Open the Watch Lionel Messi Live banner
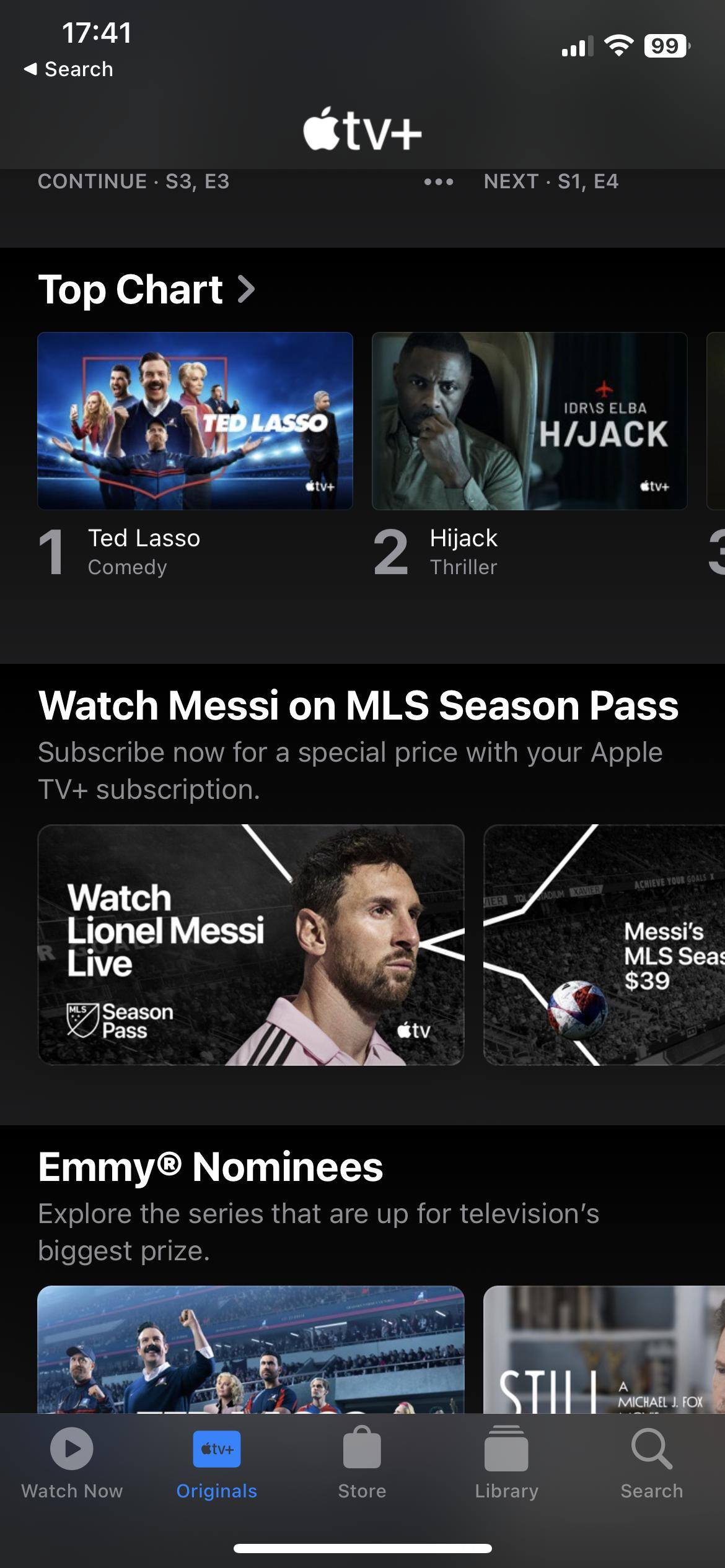Screen dimensions: 725x1568 click(x=251, y=944)
